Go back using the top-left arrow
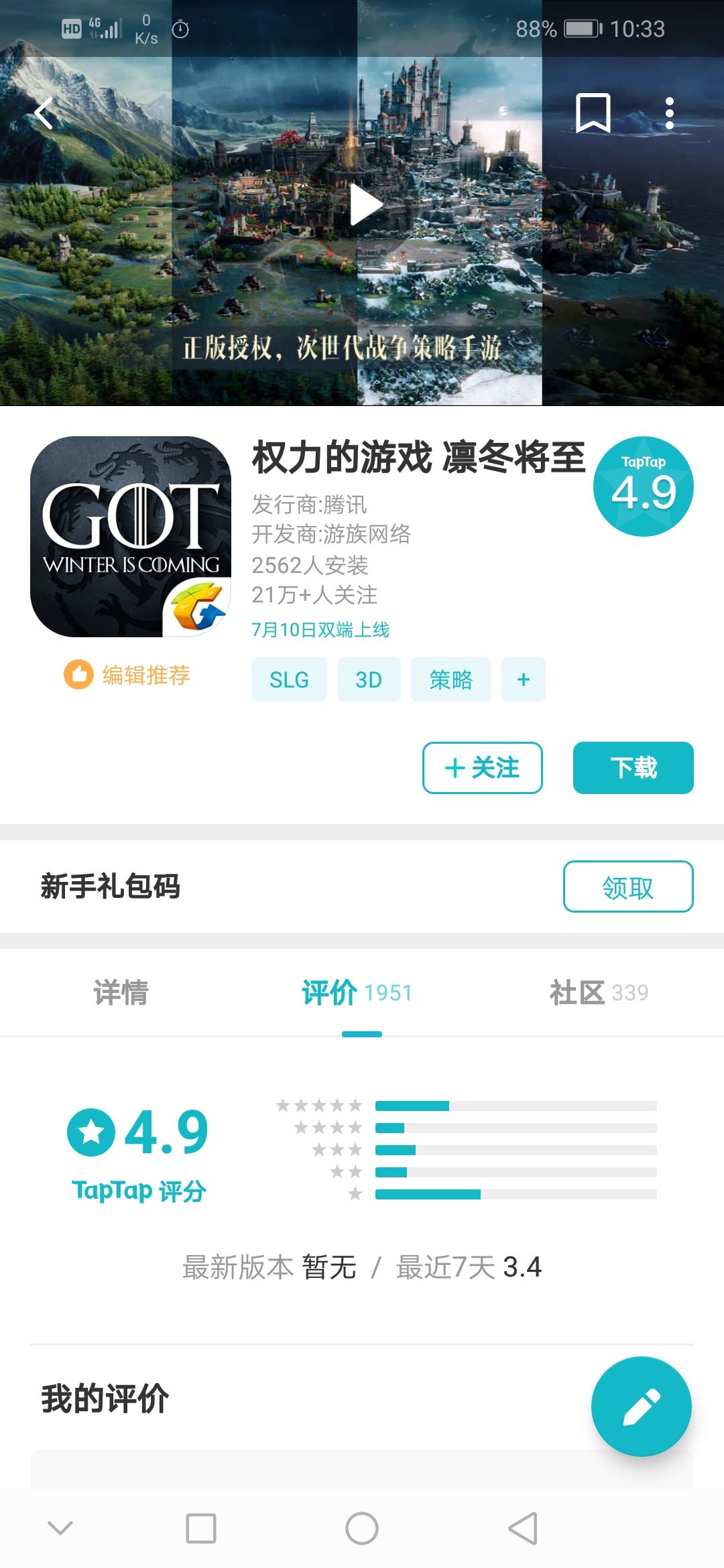724x1568 pixels. (44, 113)
